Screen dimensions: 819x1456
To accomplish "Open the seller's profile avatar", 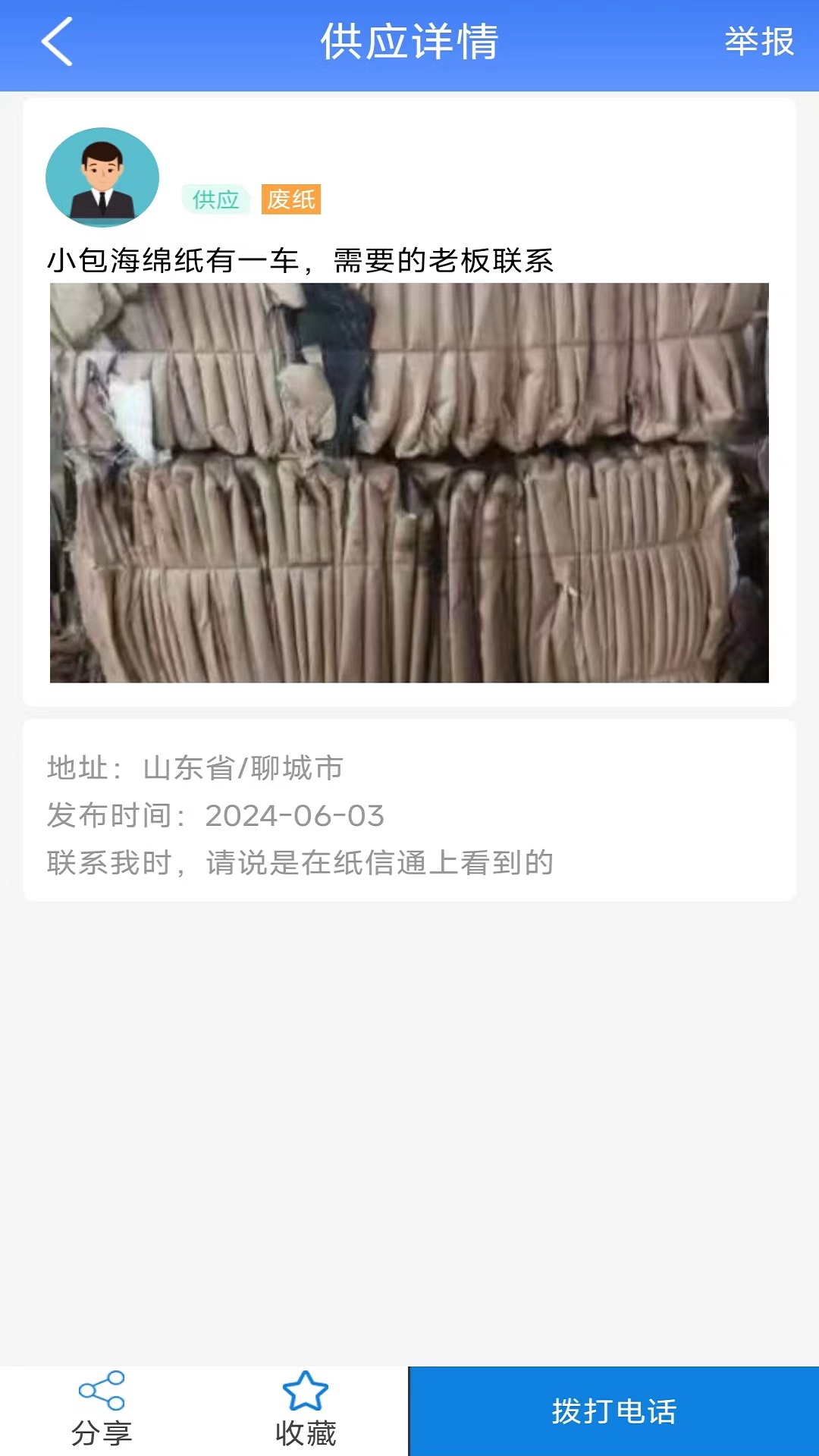I will pyautogui.click(x=102, y=177).
